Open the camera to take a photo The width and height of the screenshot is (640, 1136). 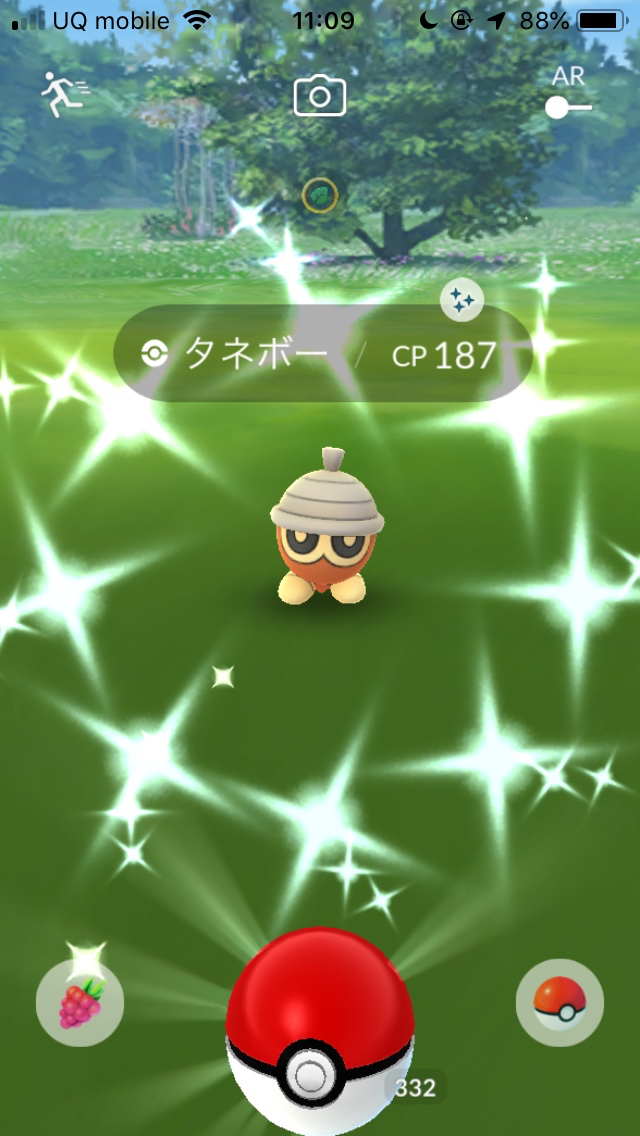click(x=320, y=97)
